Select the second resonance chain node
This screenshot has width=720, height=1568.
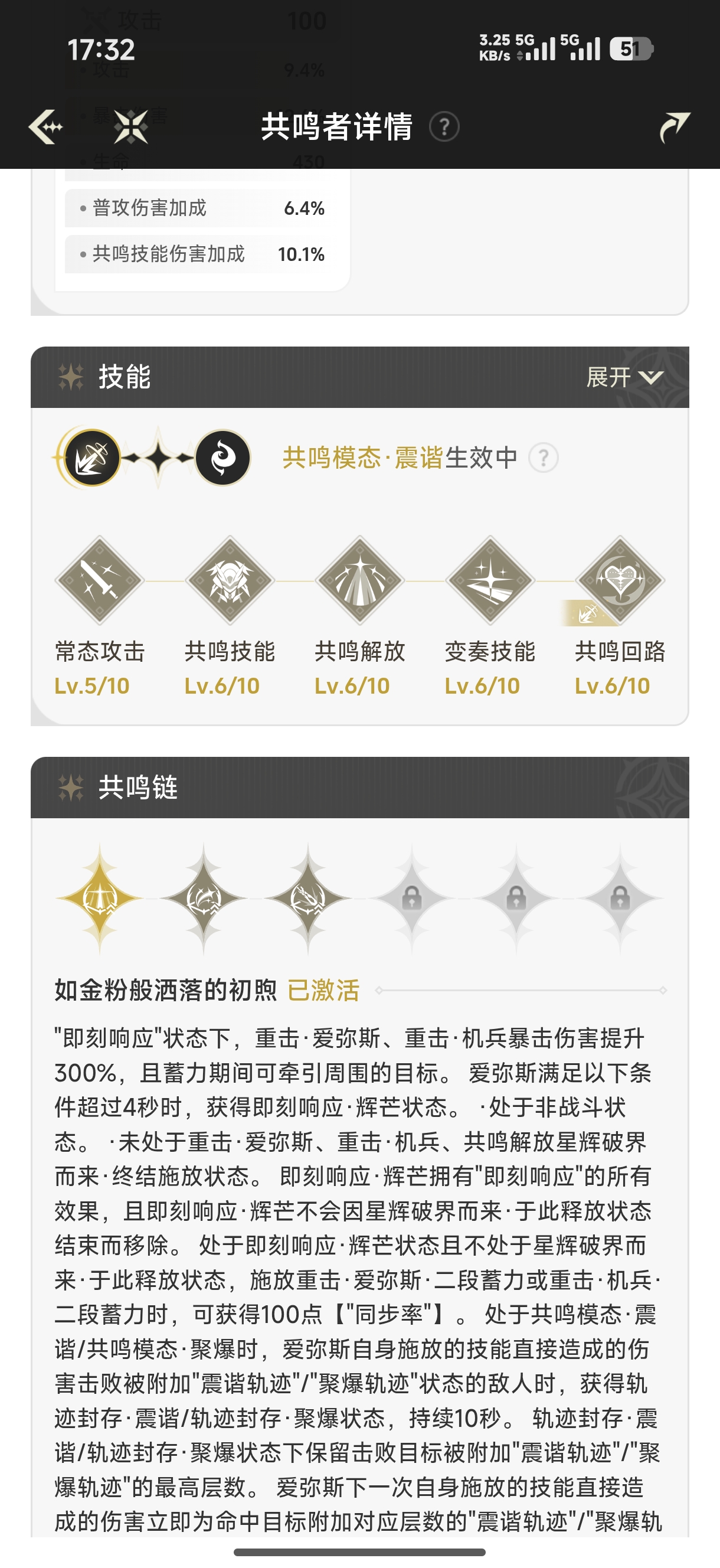pyautogui.click(x=203, y=899)
